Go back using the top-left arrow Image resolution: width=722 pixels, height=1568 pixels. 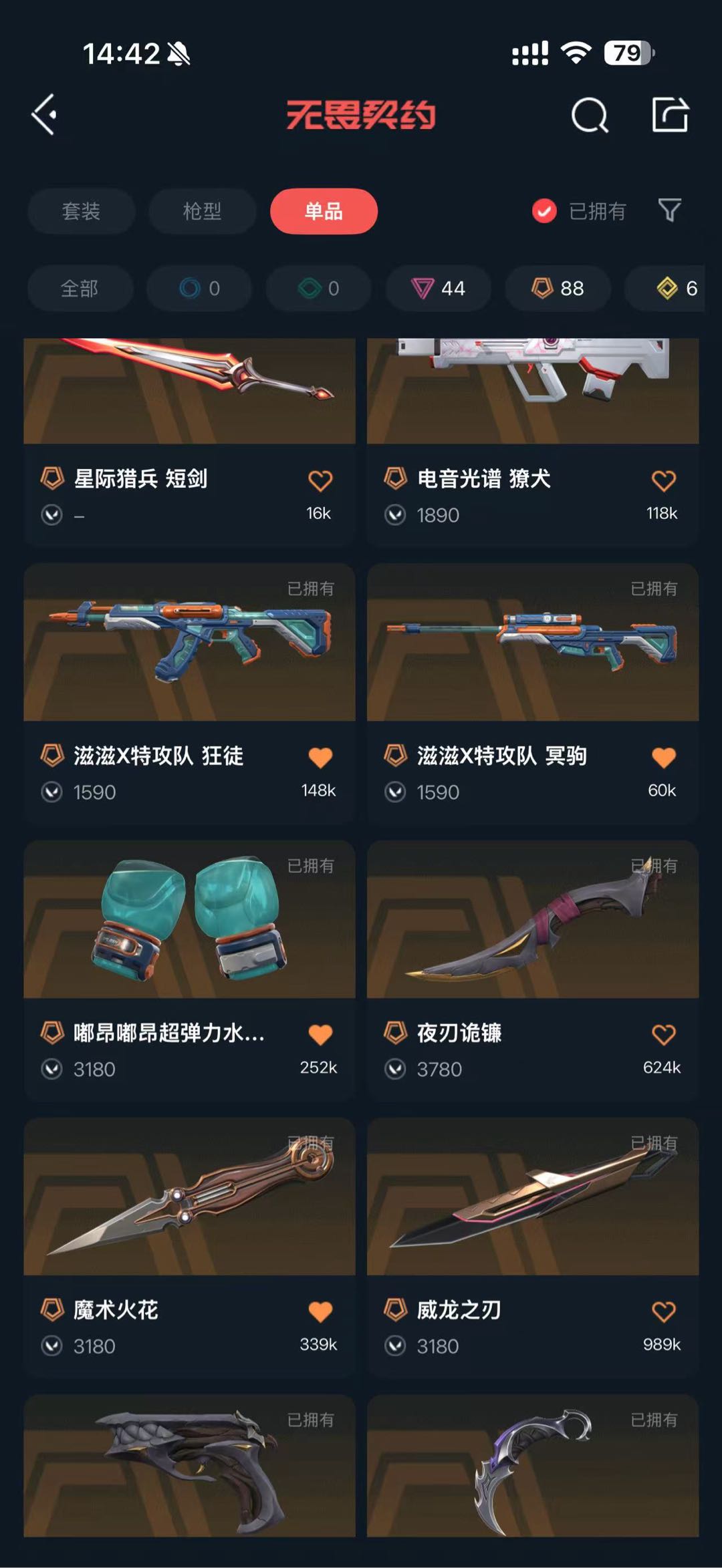click(44, 115)
